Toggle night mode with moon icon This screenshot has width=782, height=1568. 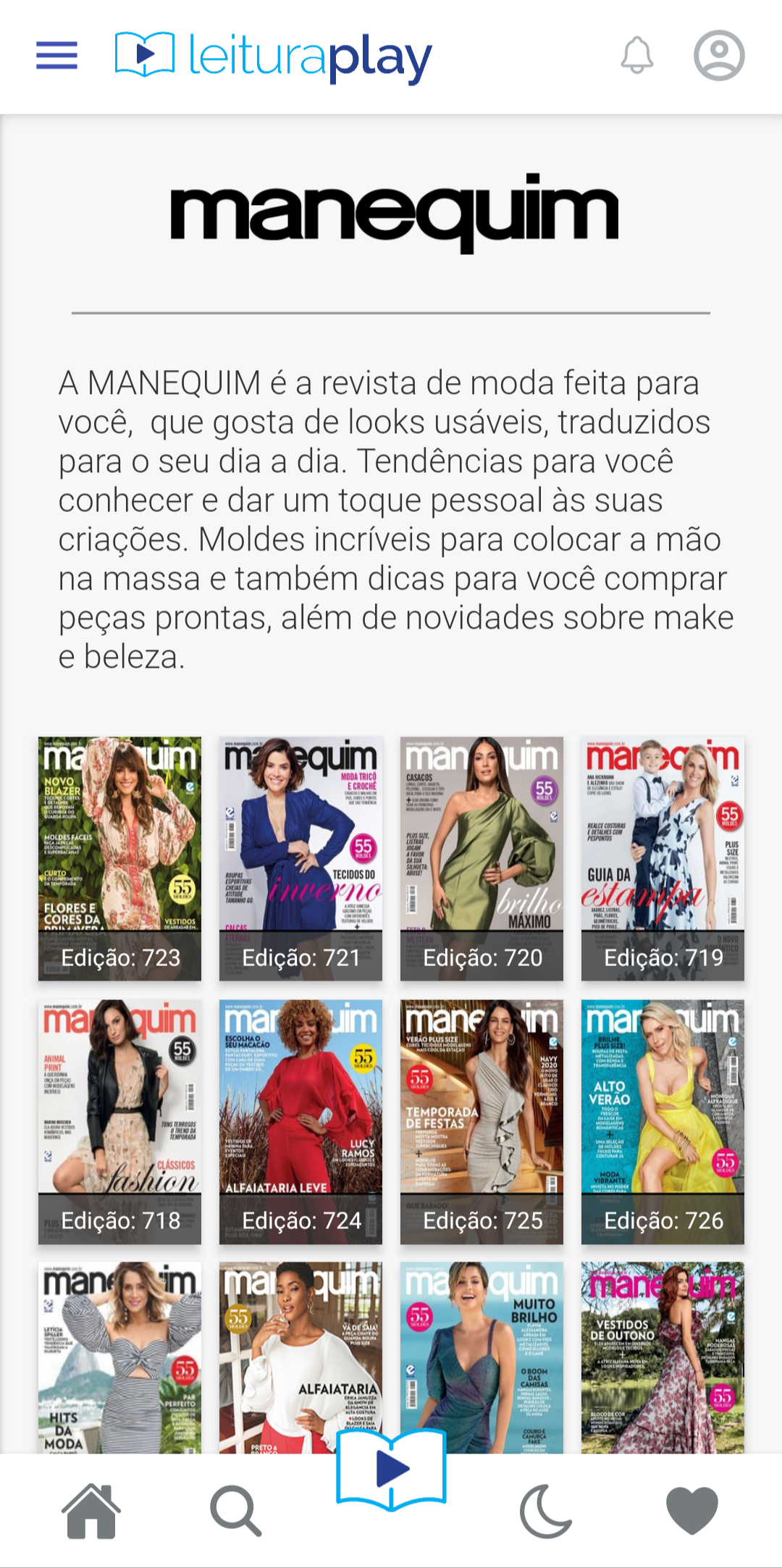pyautogui.click(x=546, y=1511)
